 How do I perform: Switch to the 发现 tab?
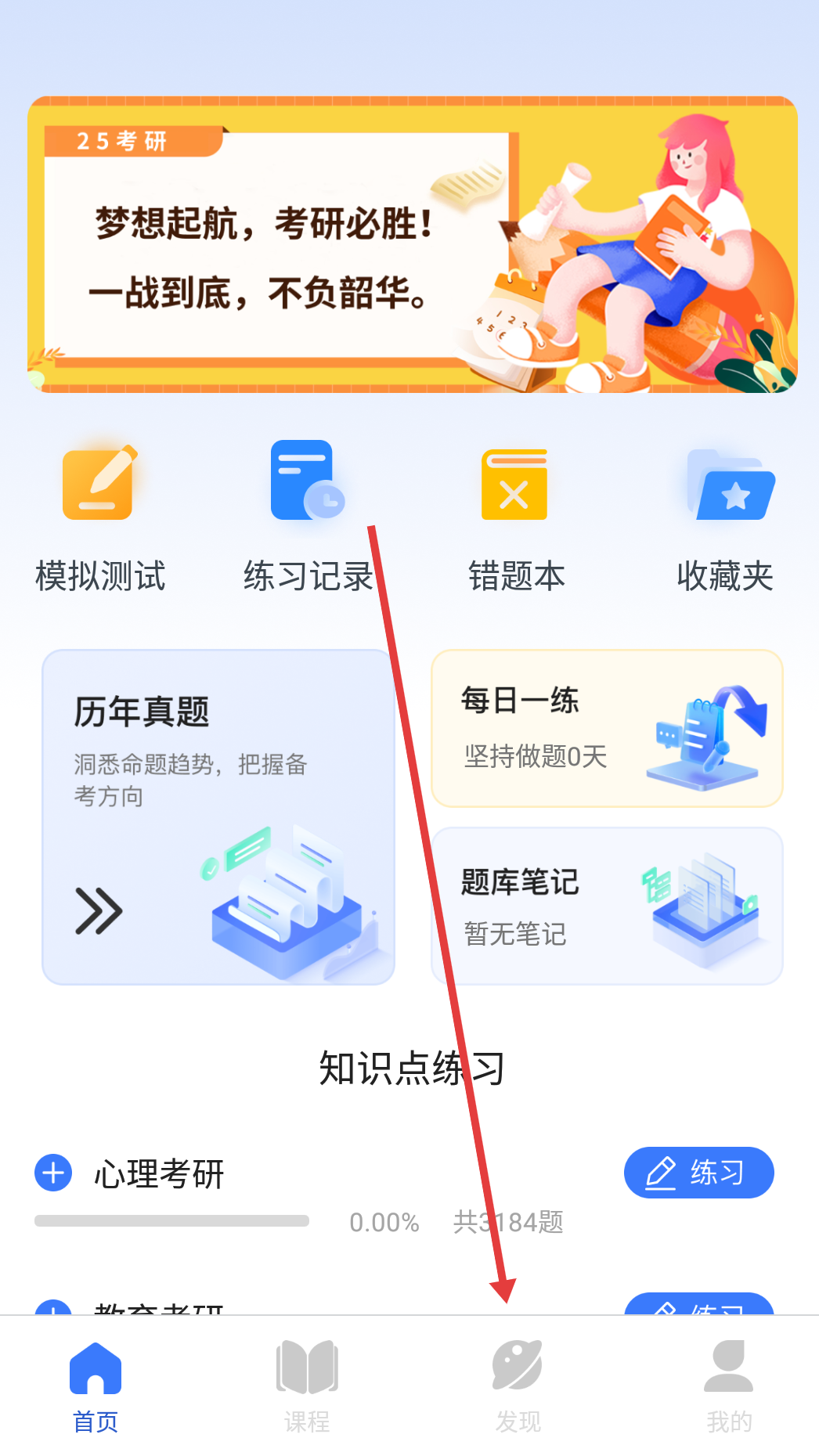(518, 1386)
